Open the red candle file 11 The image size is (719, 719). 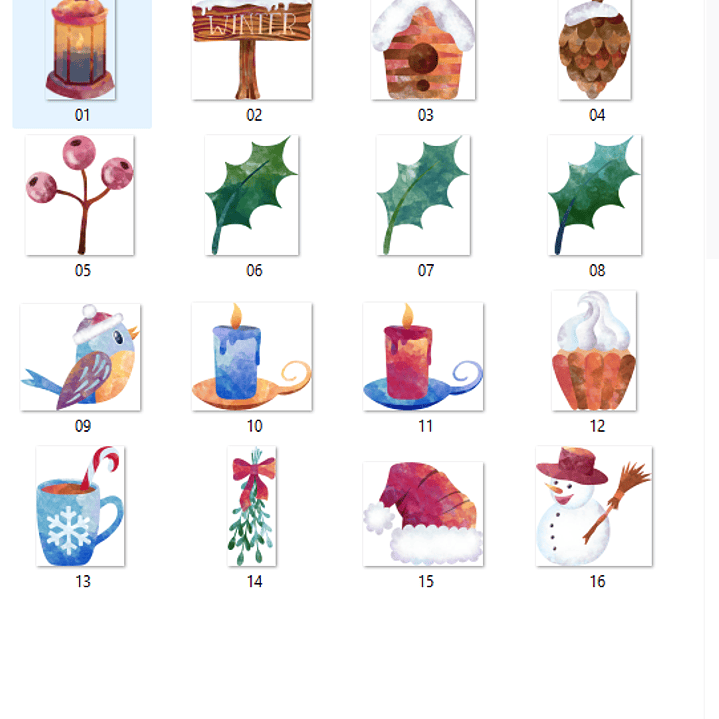pos(423,357)
